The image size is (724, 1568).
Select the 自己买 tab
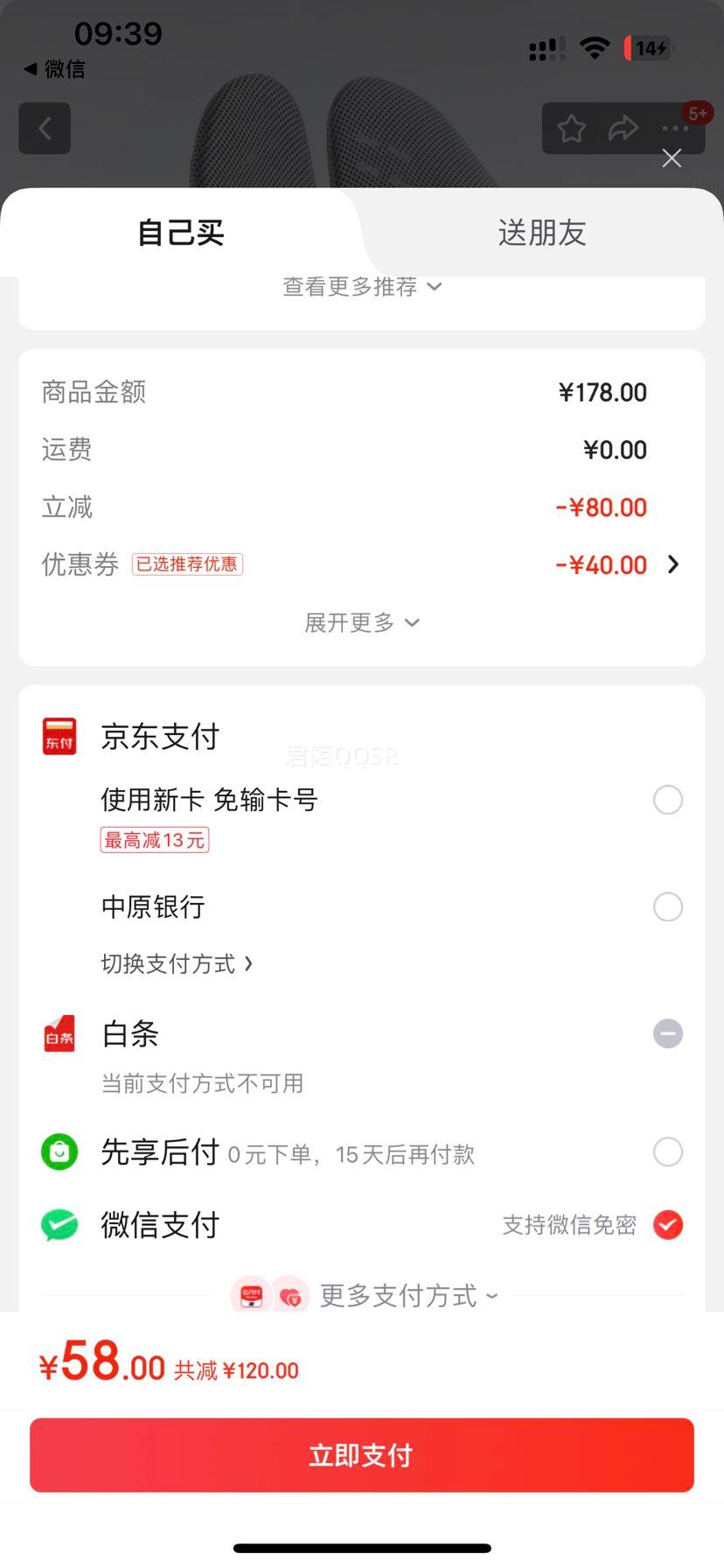click(181, 233)
